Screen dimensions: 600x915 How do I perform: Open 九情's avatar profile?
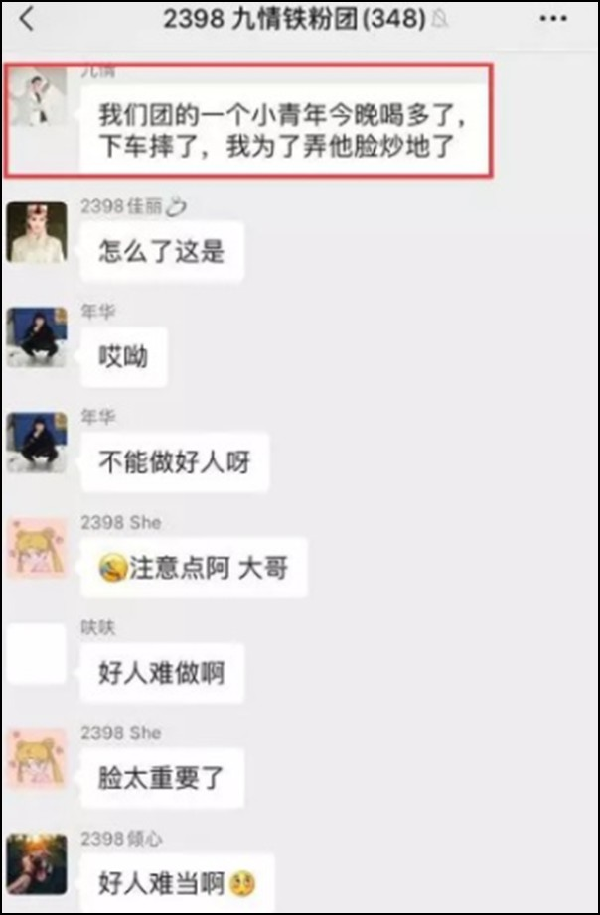(x=37, y=98)
